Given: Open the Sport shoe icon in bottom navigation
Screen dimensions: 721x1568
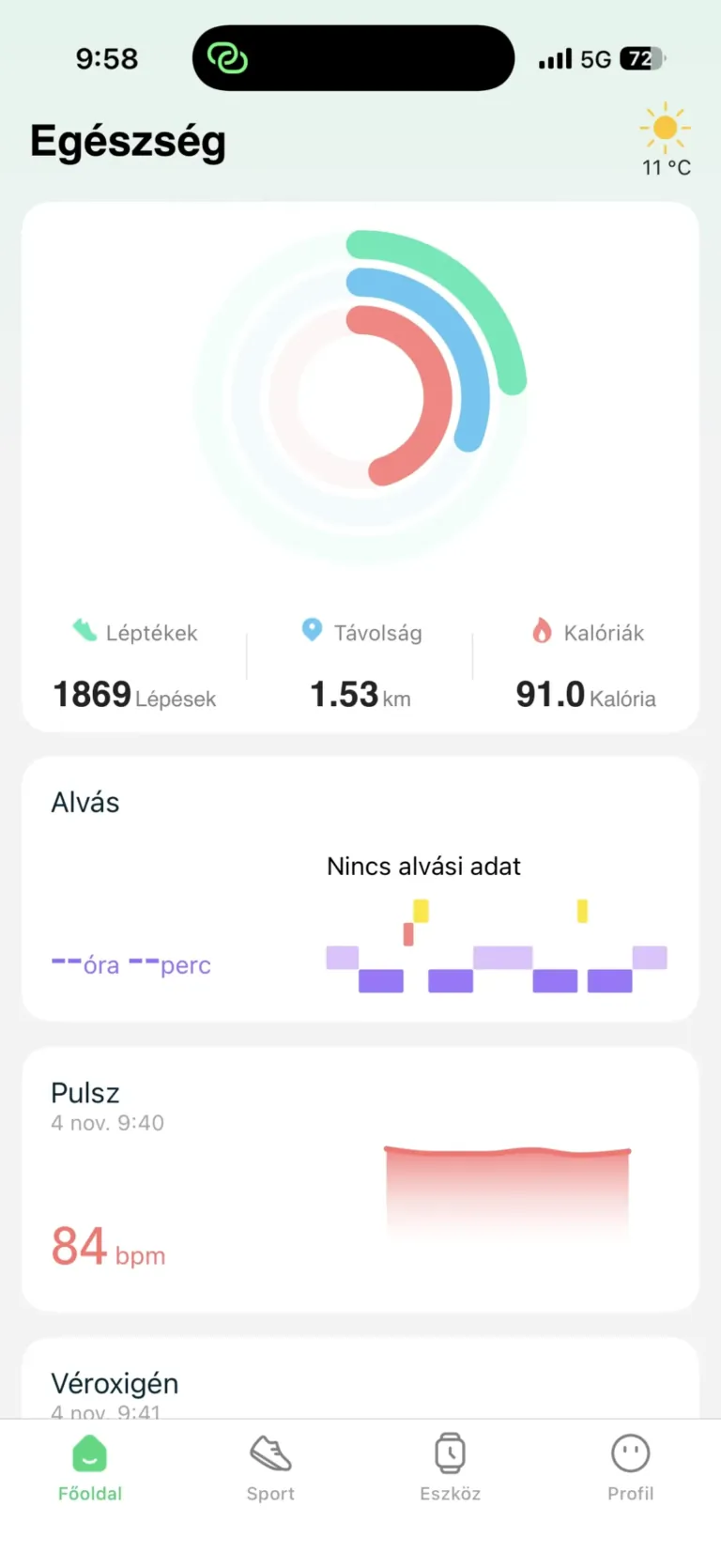Looking at the screenshot, I should (x=270, y=1453).
